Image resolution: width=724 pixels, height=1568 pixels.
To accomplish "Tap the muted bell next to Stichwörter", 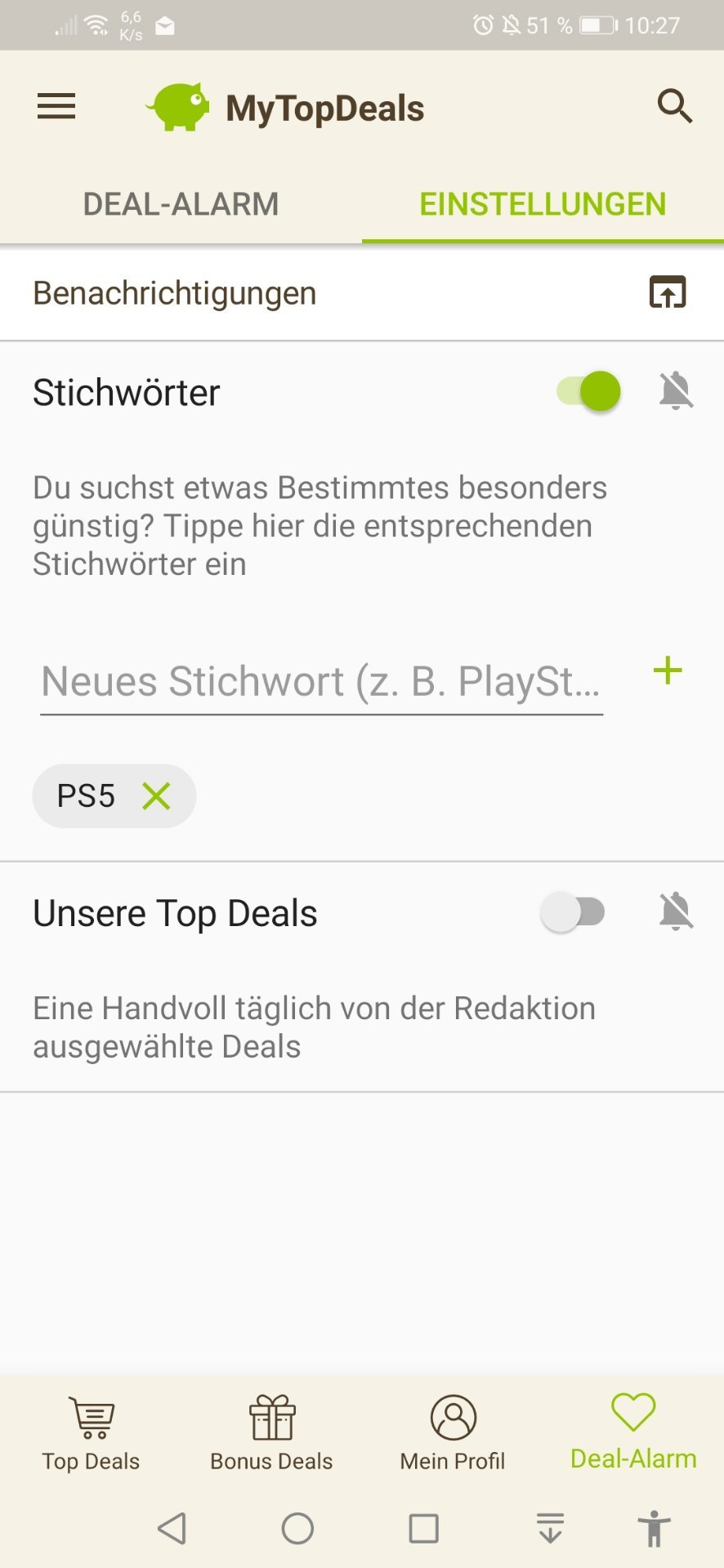I will coord(676,391).
